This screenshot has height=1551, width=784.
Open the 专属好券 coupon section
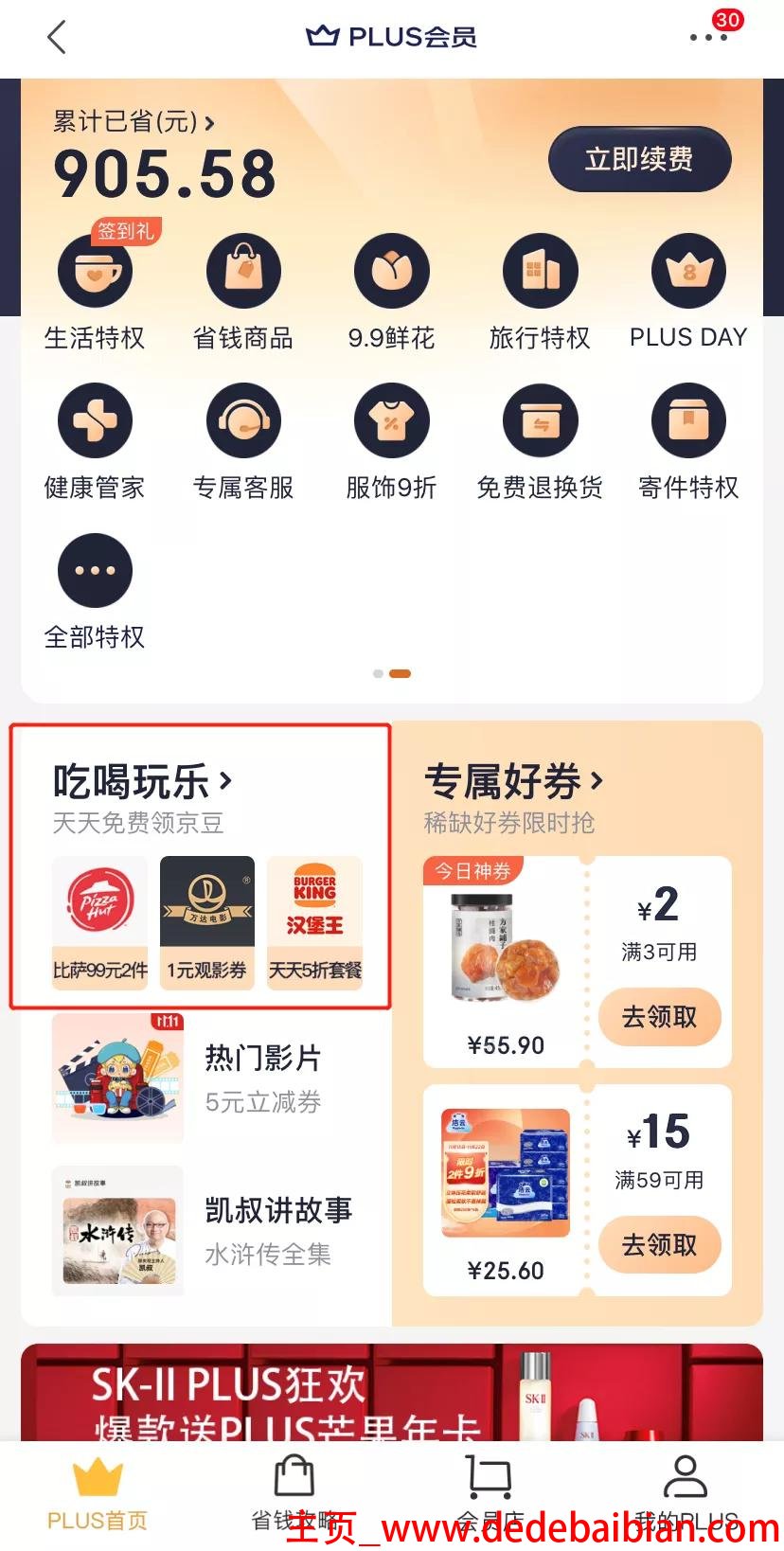click(x=513, y=782)
